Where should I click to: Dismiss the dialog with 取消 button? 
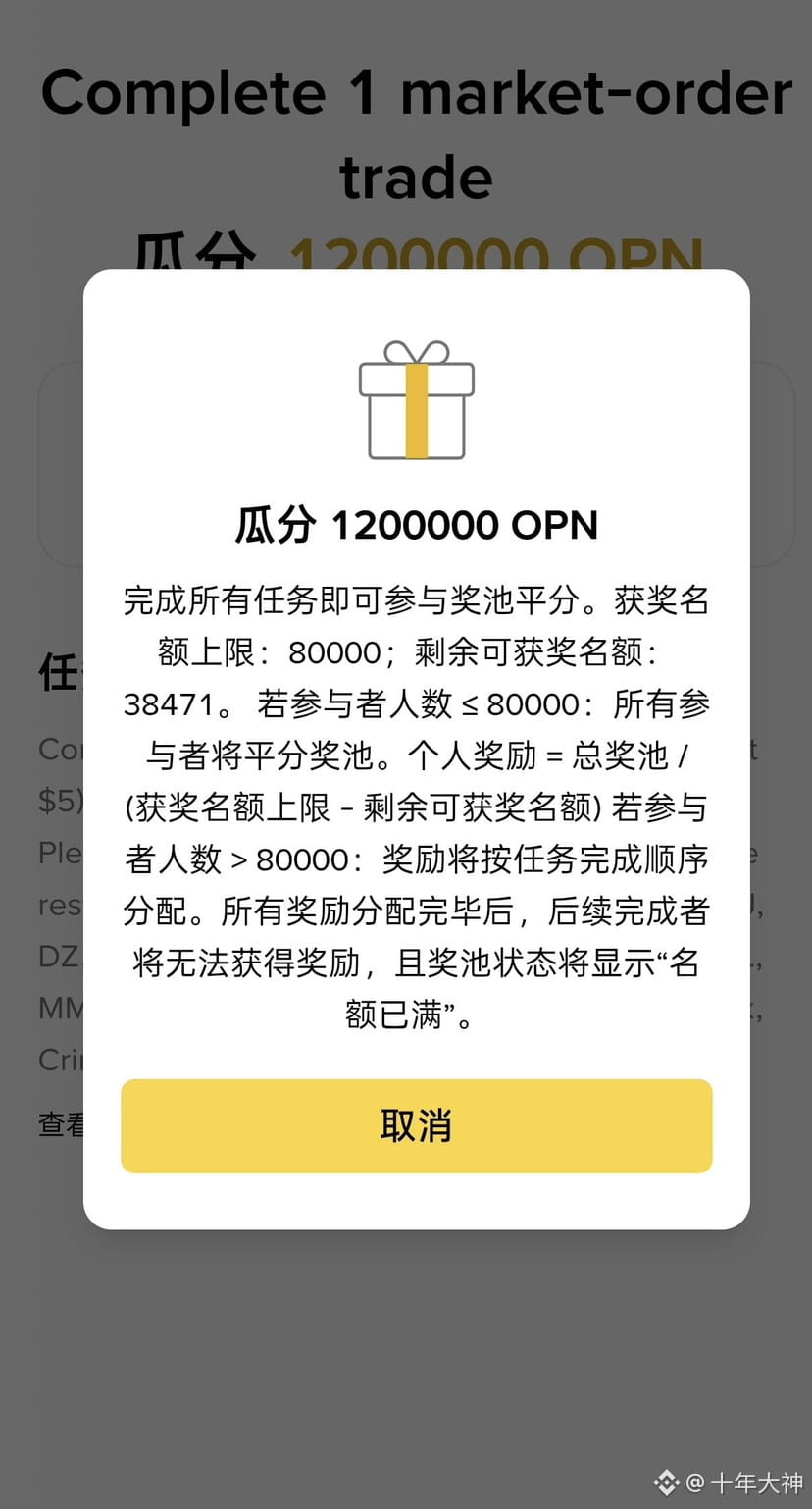416,1125
